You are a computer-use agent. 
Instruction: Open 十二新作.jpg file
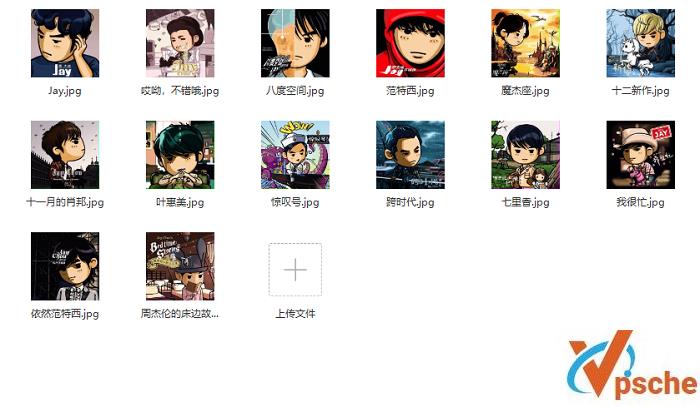(x=640, y=44)
